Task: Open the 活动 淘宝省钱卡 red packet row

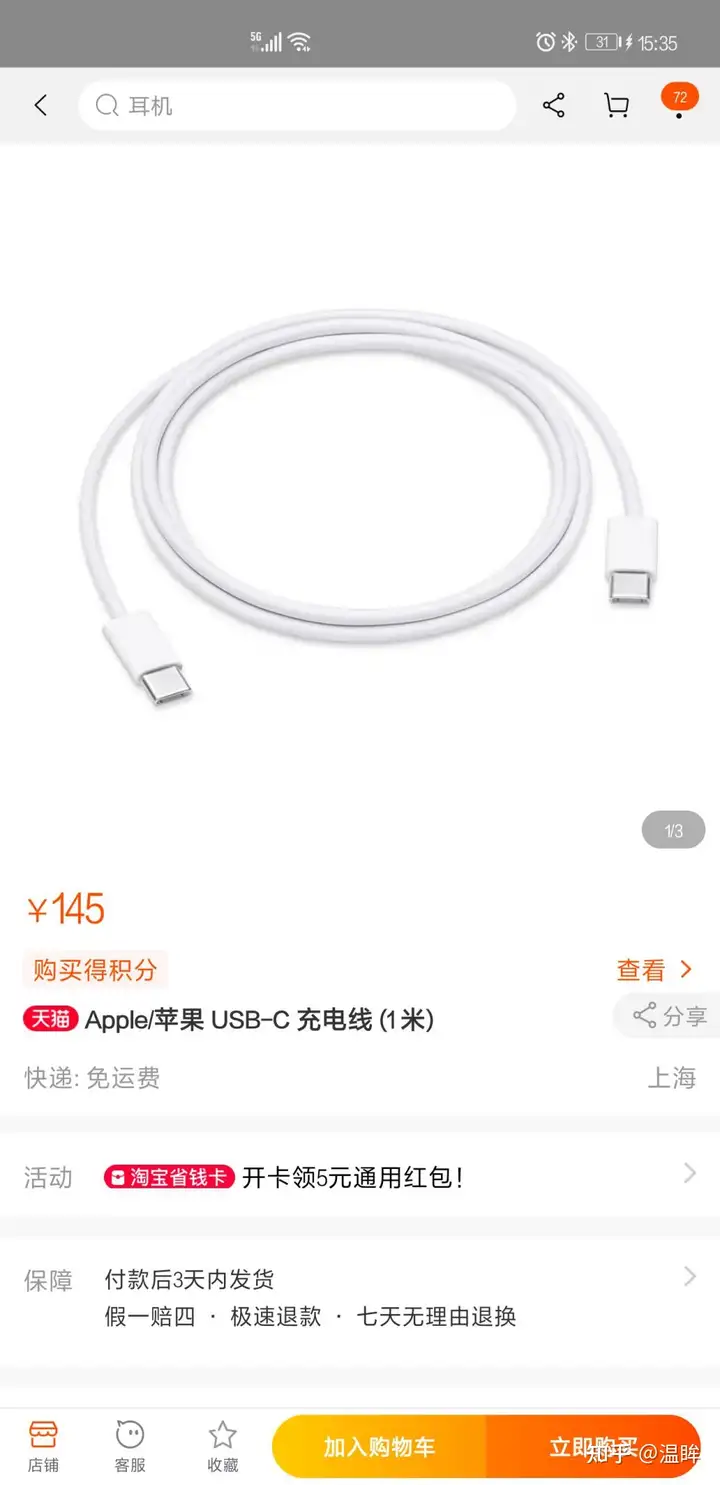Action: pyautogui.click(x=360, y=1176)
